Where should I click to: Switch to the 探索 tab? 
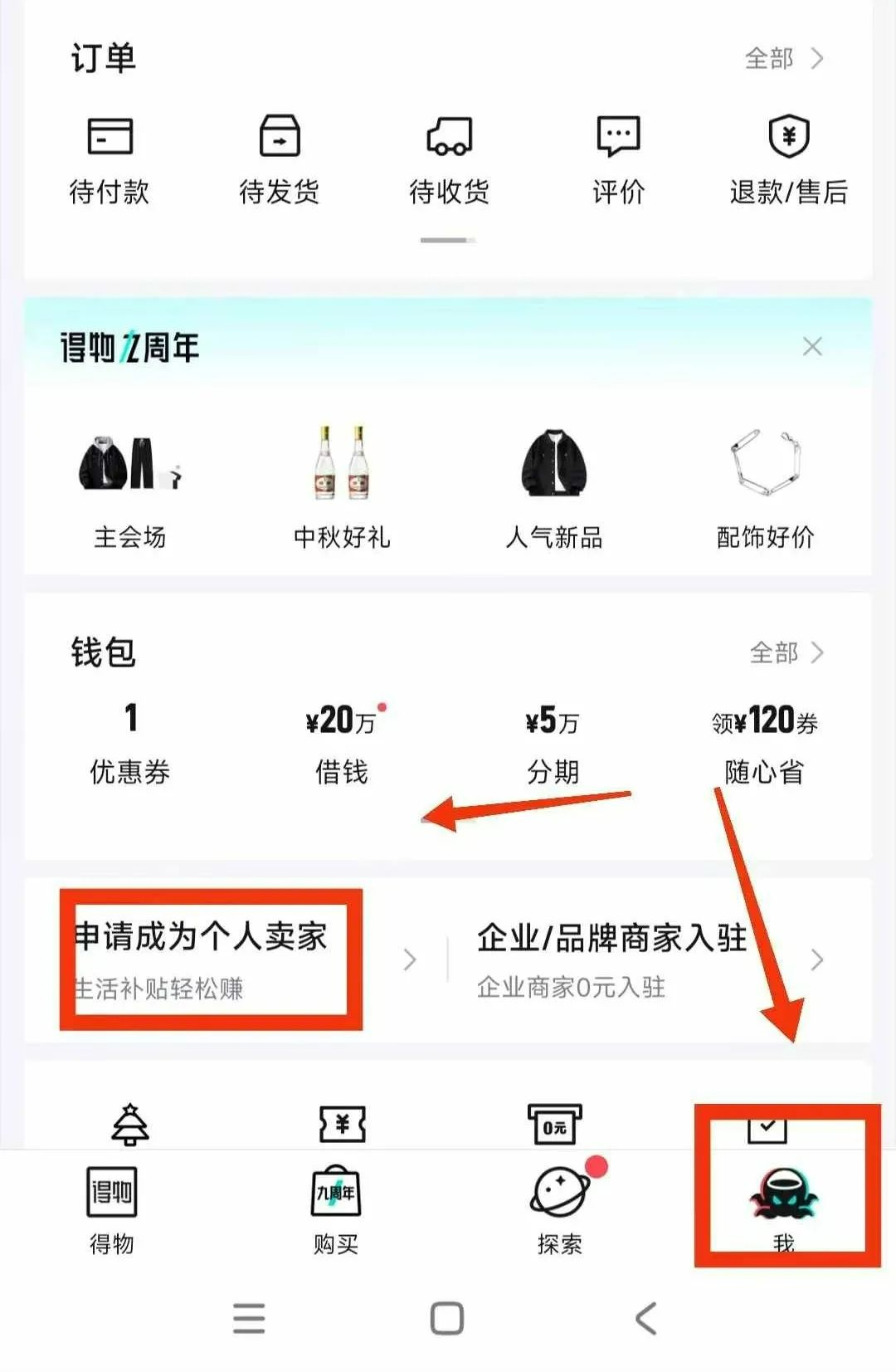560,1209
